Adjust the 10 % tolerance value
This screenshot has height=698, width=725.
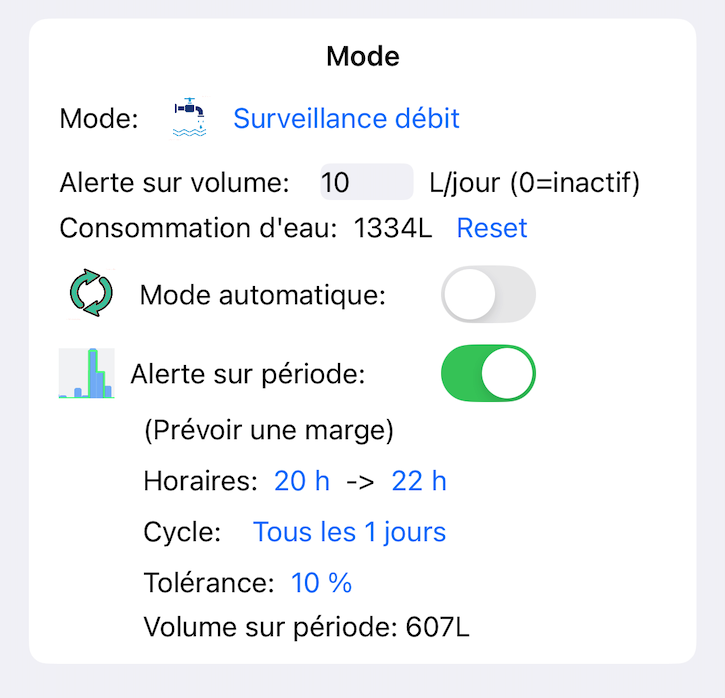click(x=321, y=582)
